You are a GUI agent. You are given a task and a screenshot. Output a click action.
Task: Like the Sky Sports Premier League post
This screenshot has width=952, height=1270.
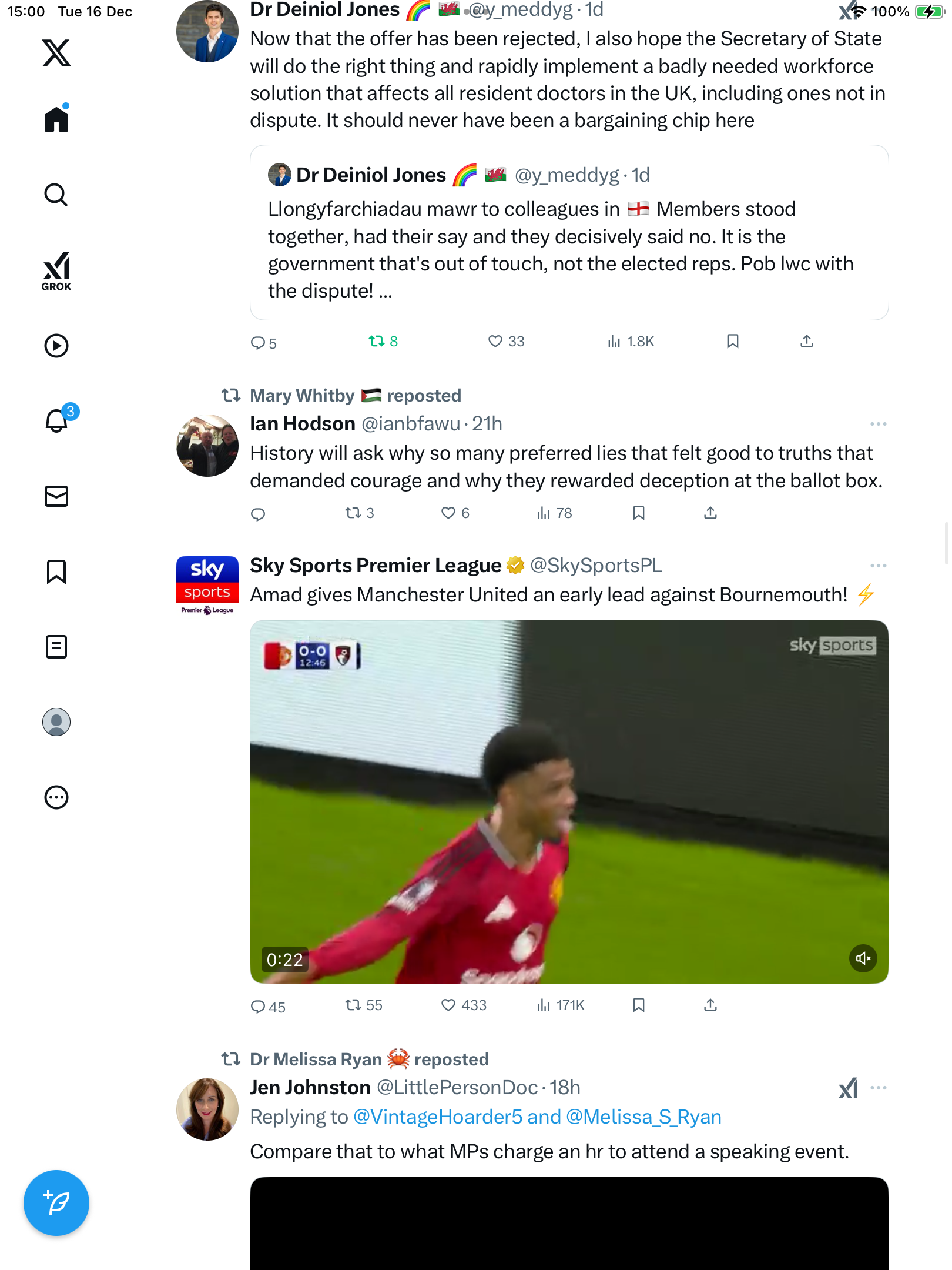coord(448,1005)
